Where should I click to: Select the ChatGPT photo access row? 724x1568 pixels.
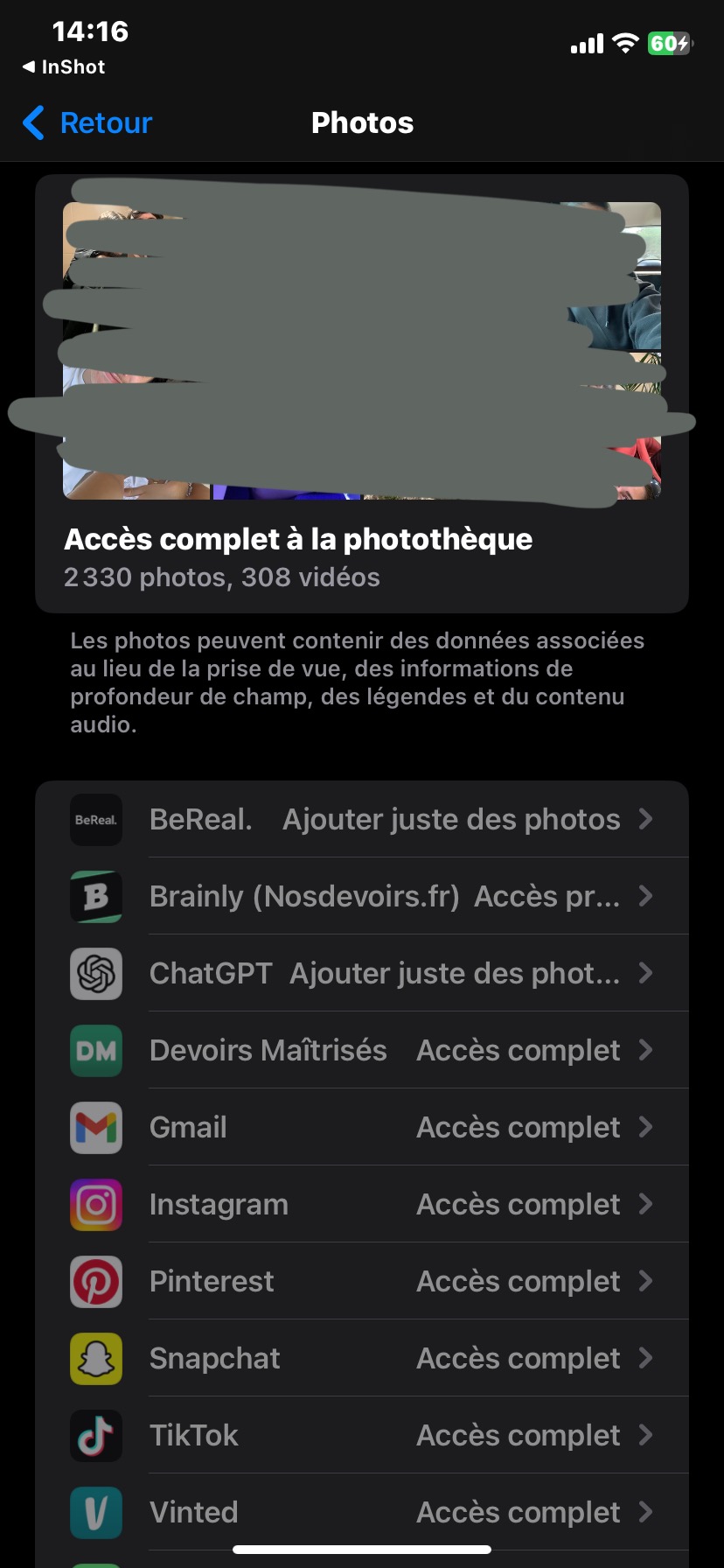point(362,974)
